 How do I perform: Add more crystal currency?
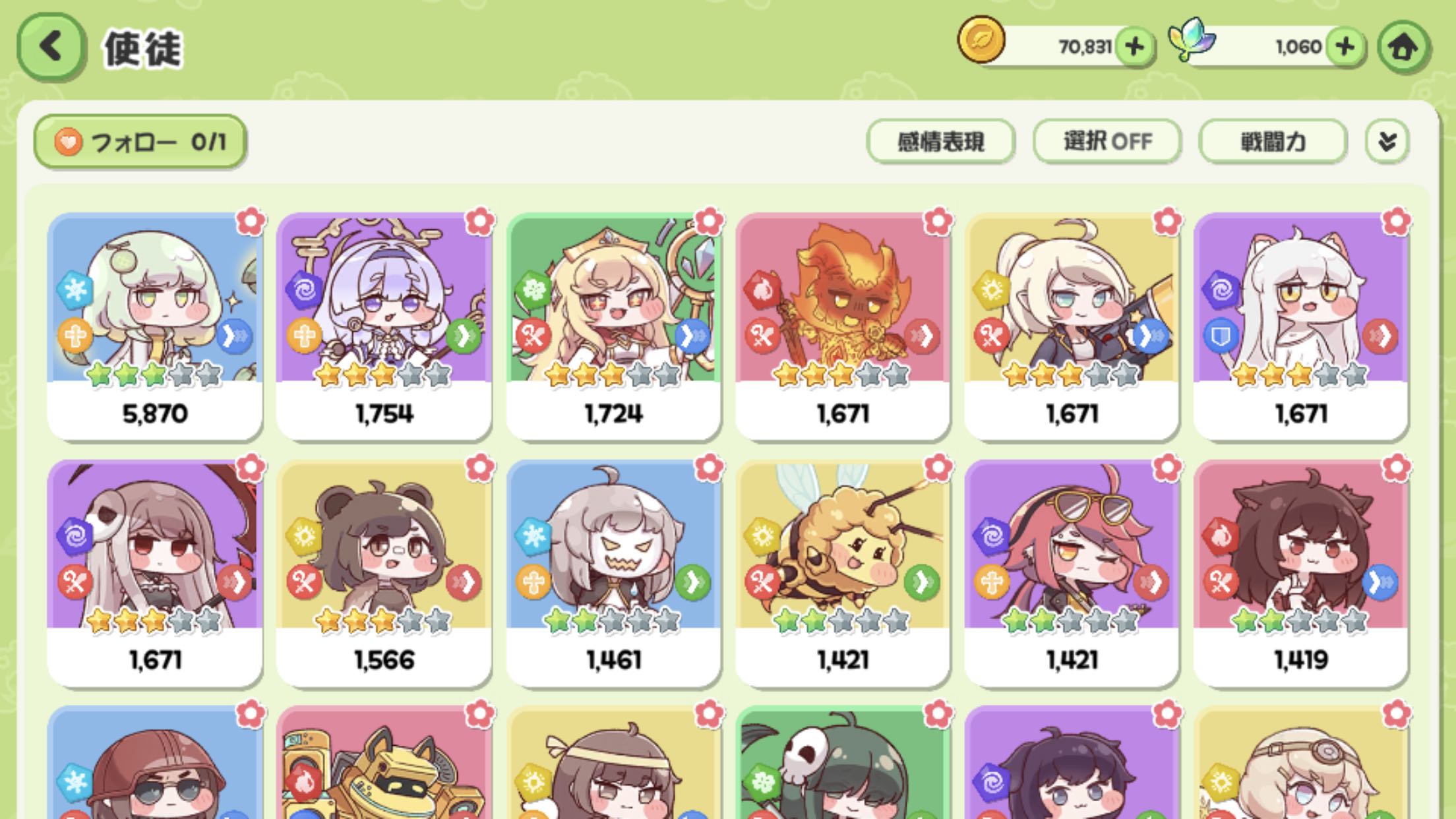pyautogui.click(x=1345, y=47)
